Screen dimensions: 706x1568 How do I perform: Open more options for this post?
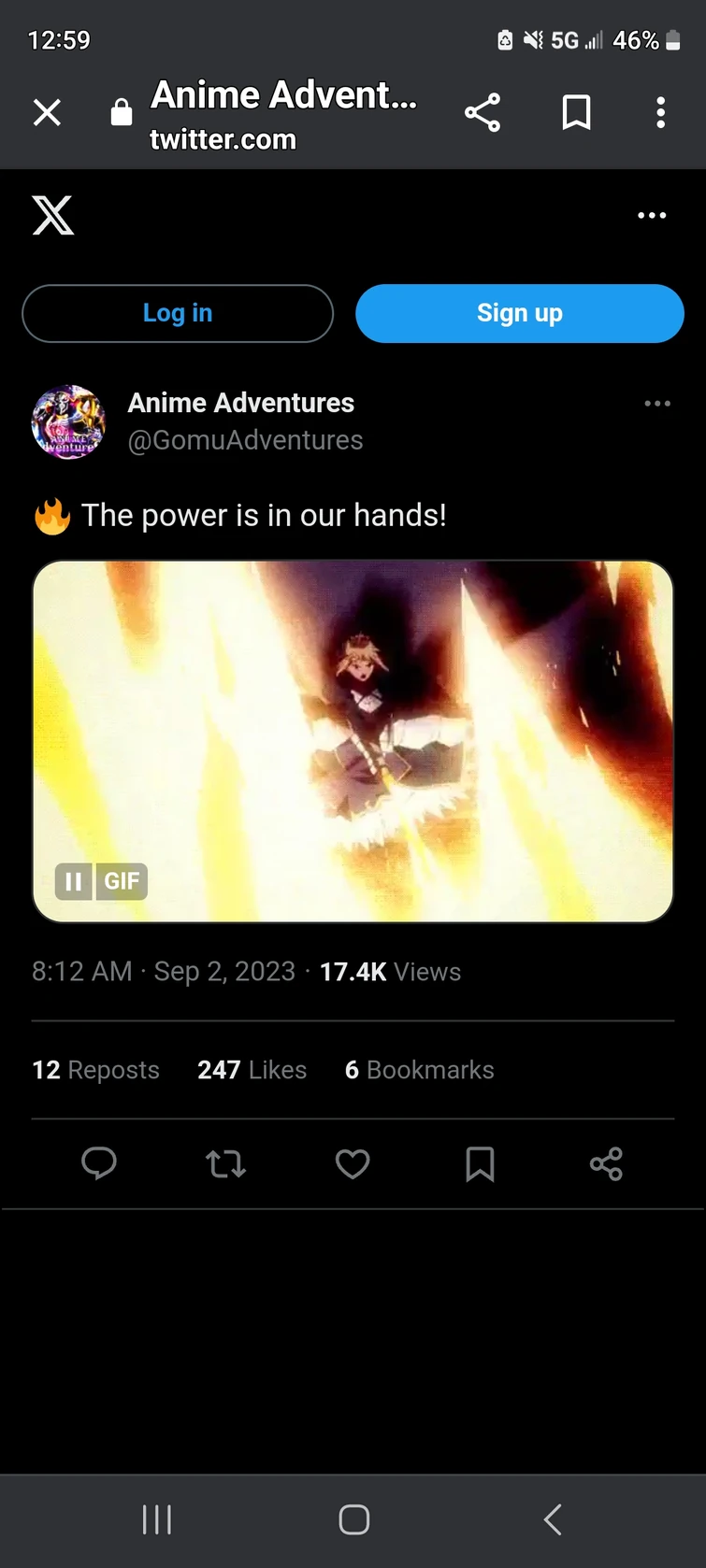[x=657, y=404]
